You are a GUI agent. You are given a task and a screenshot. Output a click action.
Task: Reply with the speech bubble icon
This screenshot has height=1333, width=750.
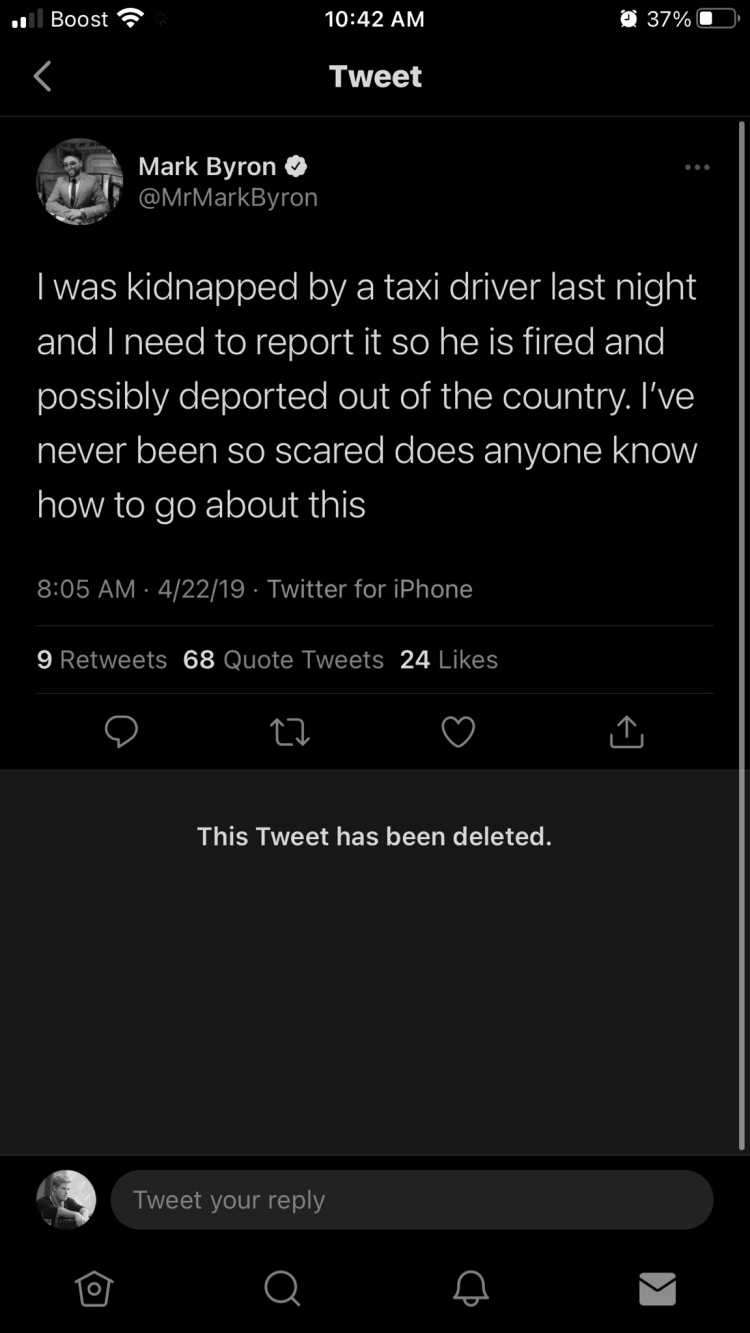pyautogui.click(x=121, y=732)
